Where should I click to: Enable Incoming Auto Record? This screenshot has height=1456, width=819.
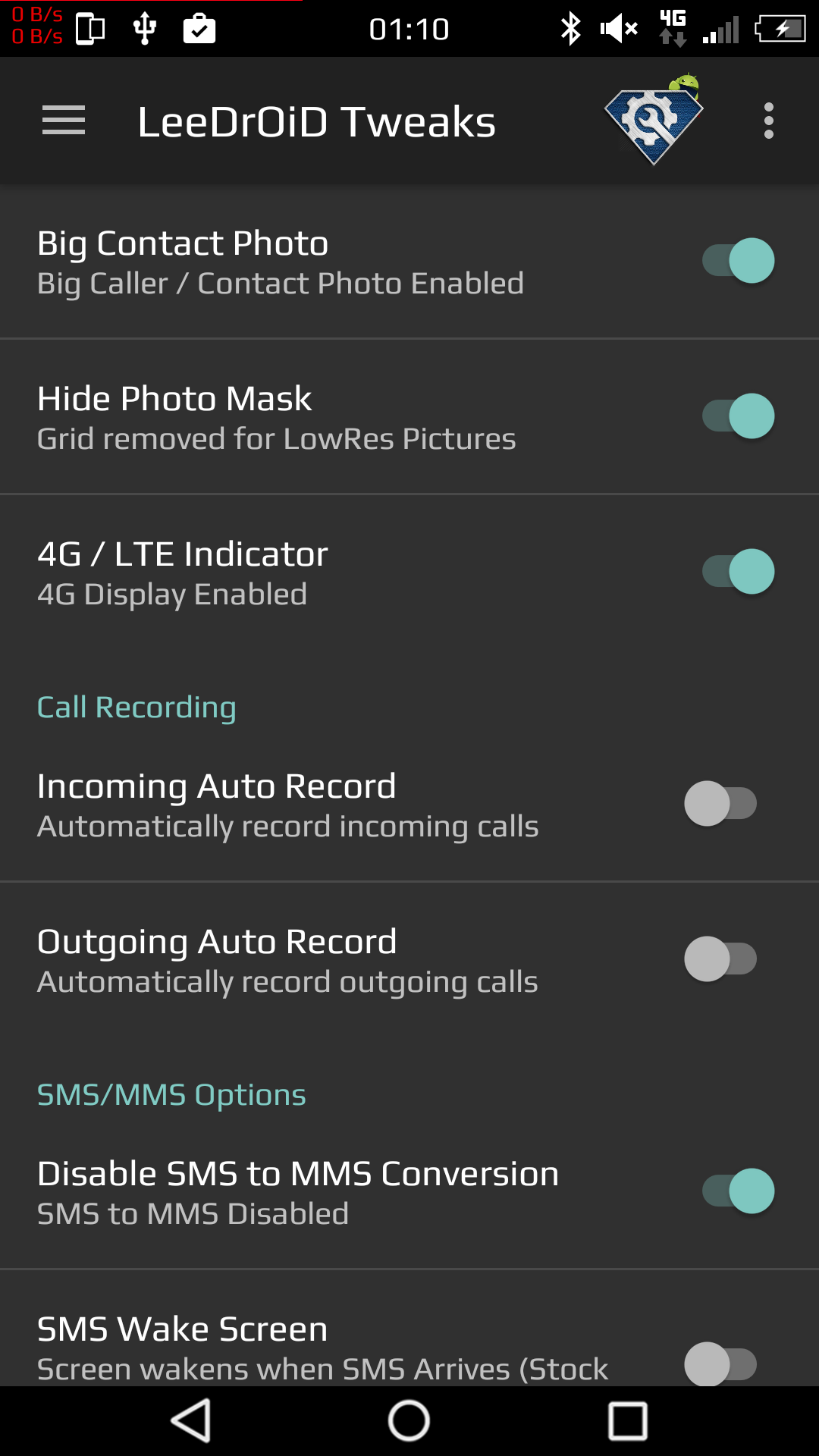720,804
